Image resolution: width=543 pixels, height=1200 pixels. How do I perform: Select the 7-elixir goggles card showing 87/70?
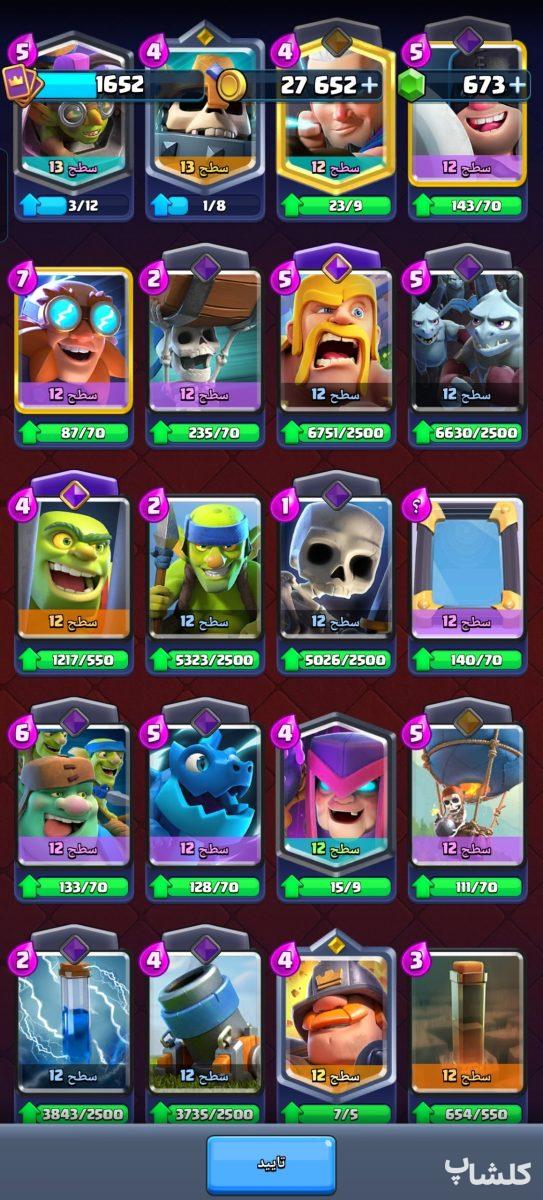(72, 347)
